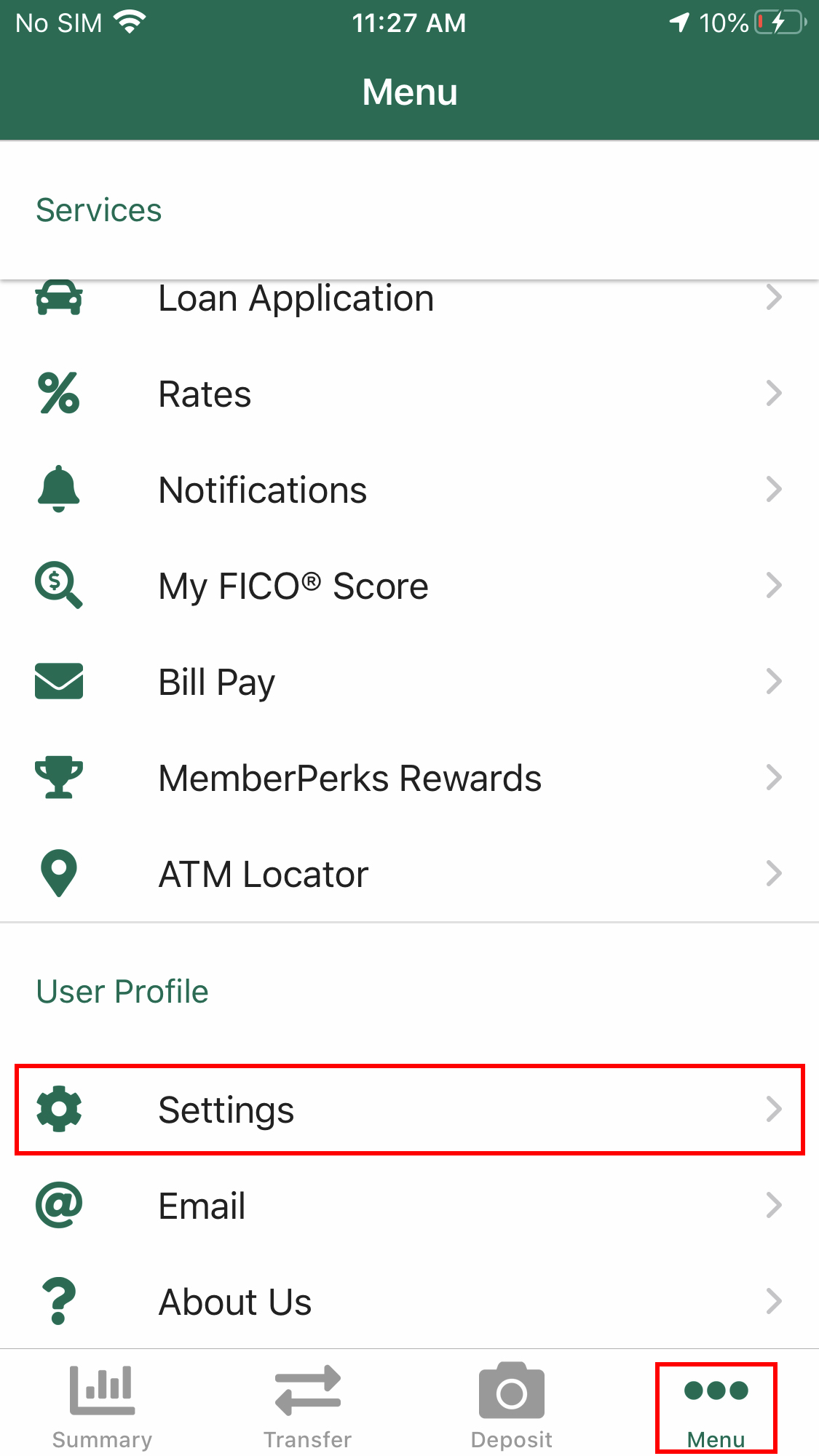
Task: Open Settings under User Profile
Action: [x=409, y=1110]
